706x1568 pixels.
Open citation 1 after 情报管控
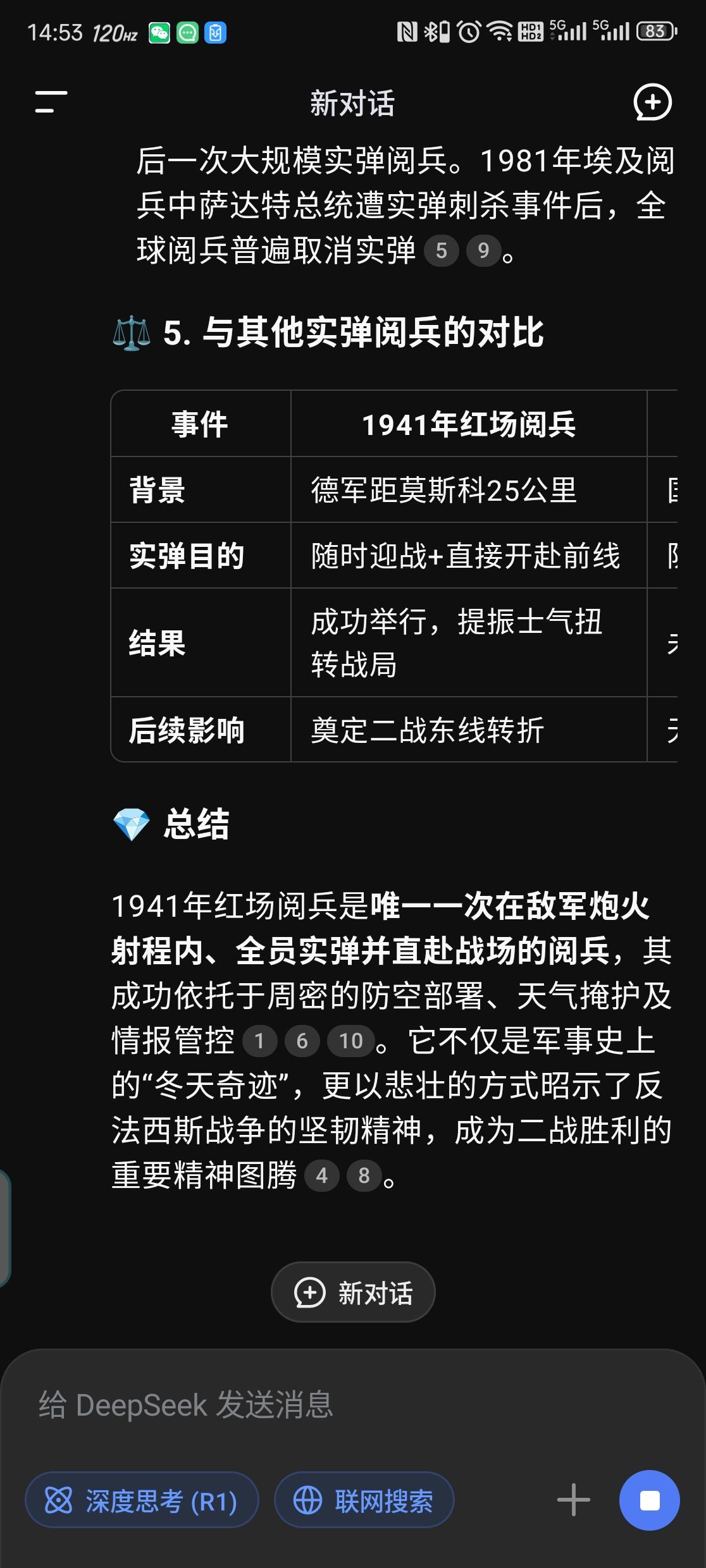(x=259, y=1041)
